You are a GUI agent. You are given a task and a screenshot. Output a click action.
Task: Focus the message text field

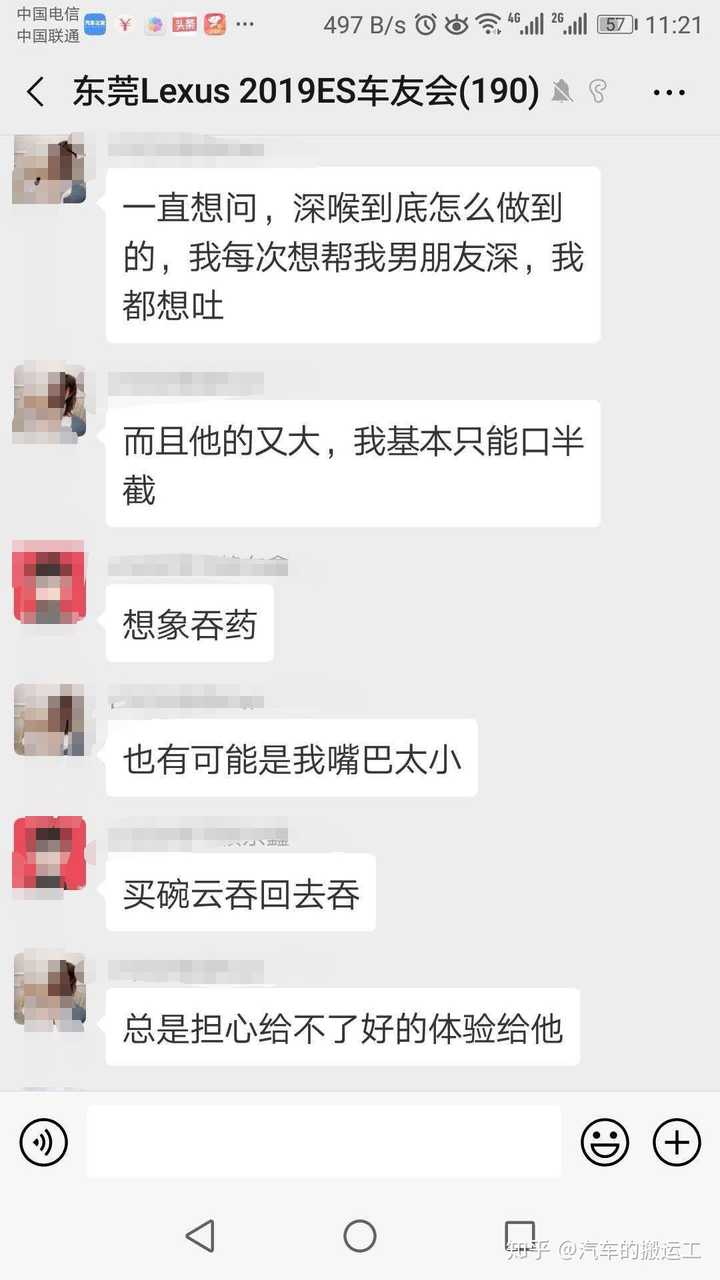pos(323,1141)
